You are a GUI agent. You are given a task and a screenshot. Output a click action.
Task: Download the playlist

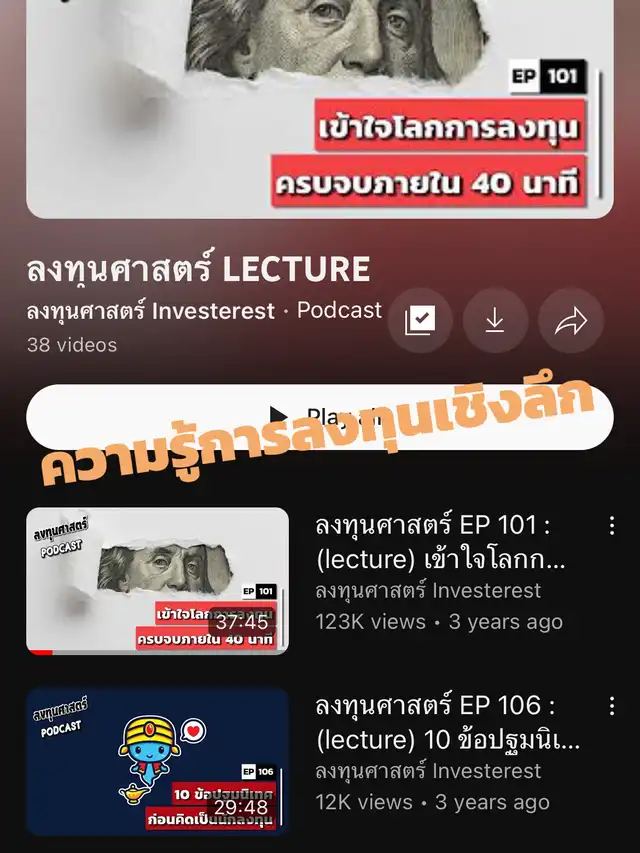pos(495,320)
